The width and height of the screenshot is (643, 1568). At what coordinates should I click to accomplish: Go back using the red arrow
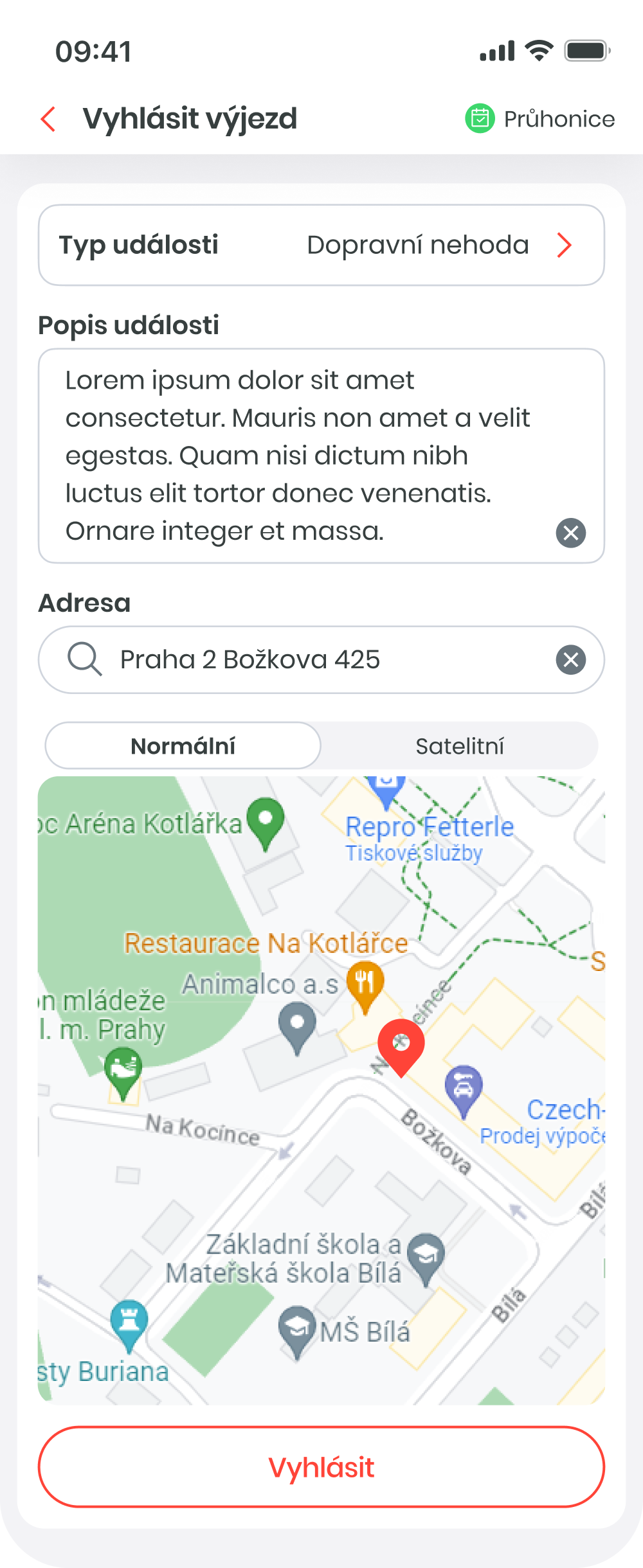pyautogui.click(x=49, y=119)
